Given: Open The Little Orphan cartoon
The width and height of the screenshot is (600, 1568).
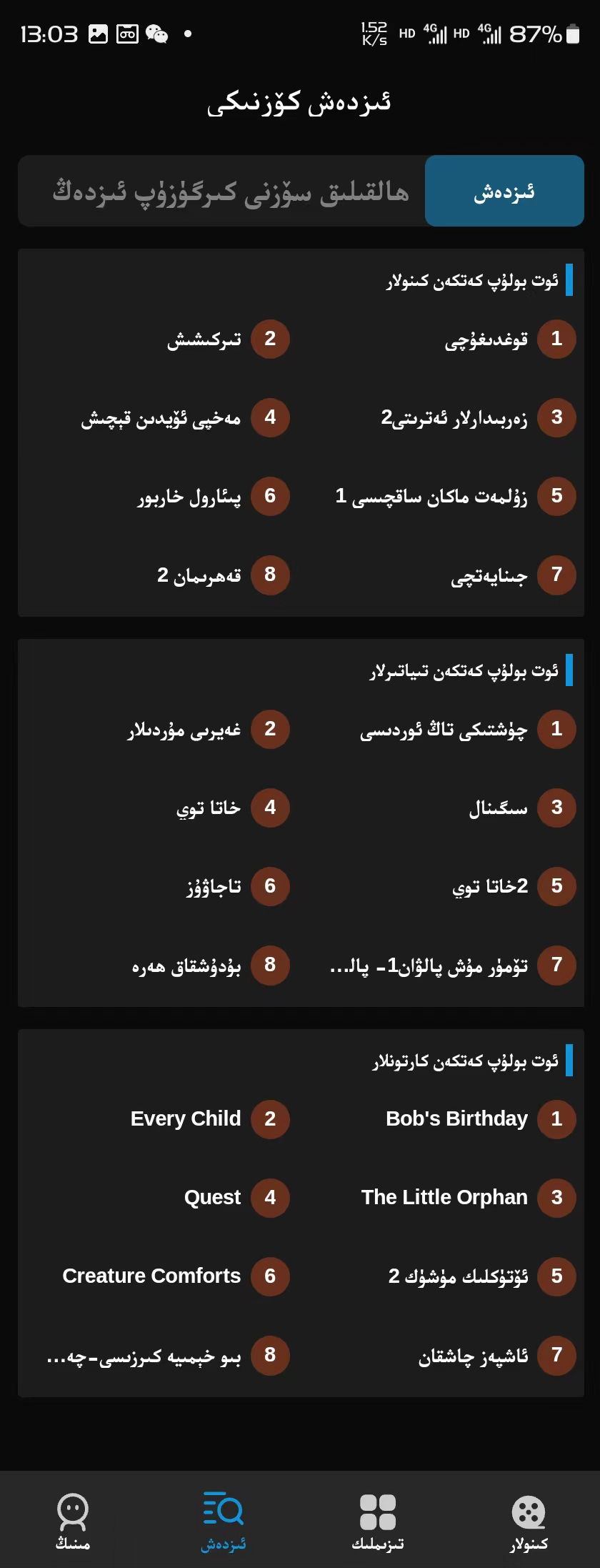Looking at the screenshot, I should 444,1198.
